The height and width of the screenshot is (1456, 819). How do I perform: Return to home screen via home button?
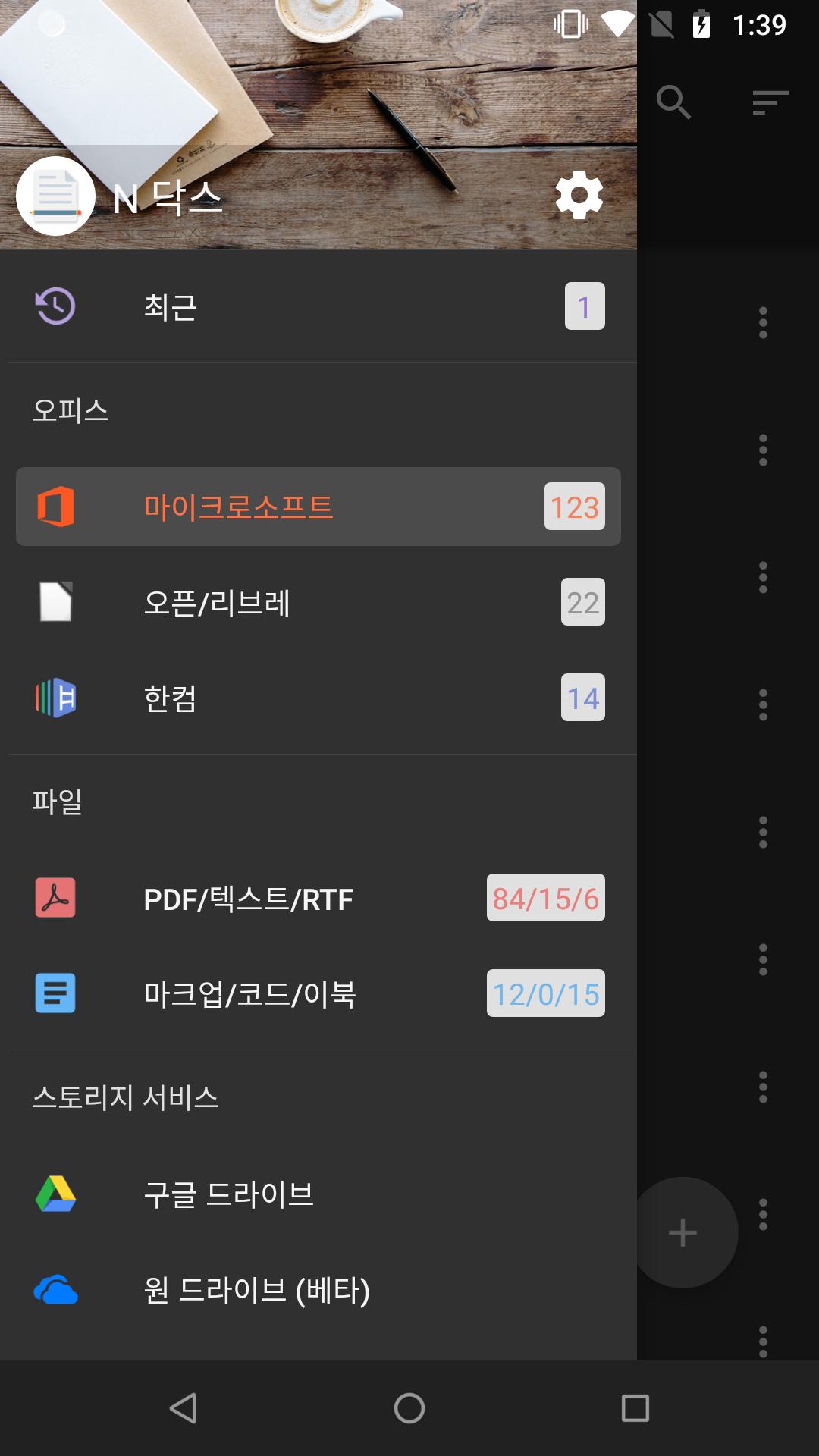(x=409, y=1408)
